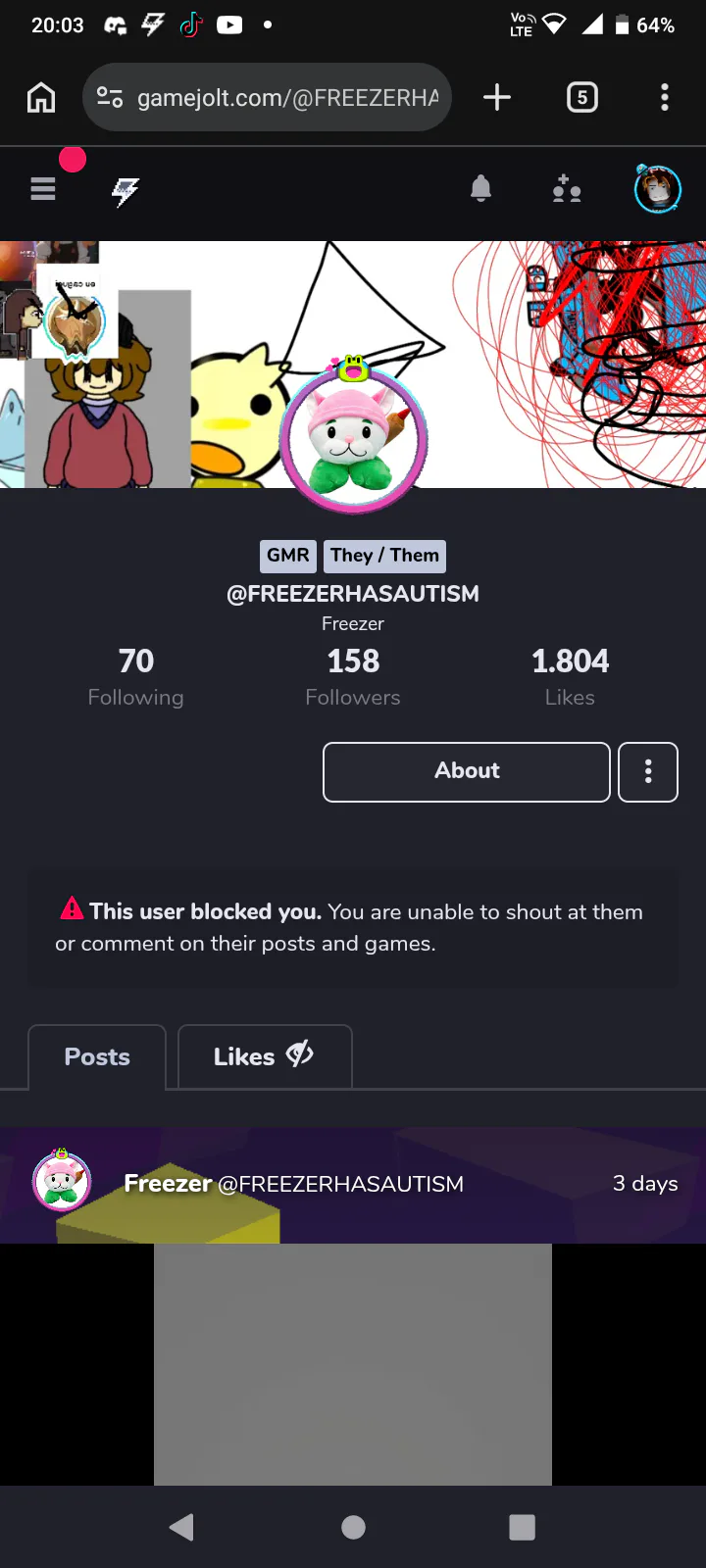
Task: Tap Freezer's avatar in the post header
Action: pos(62,1182)
